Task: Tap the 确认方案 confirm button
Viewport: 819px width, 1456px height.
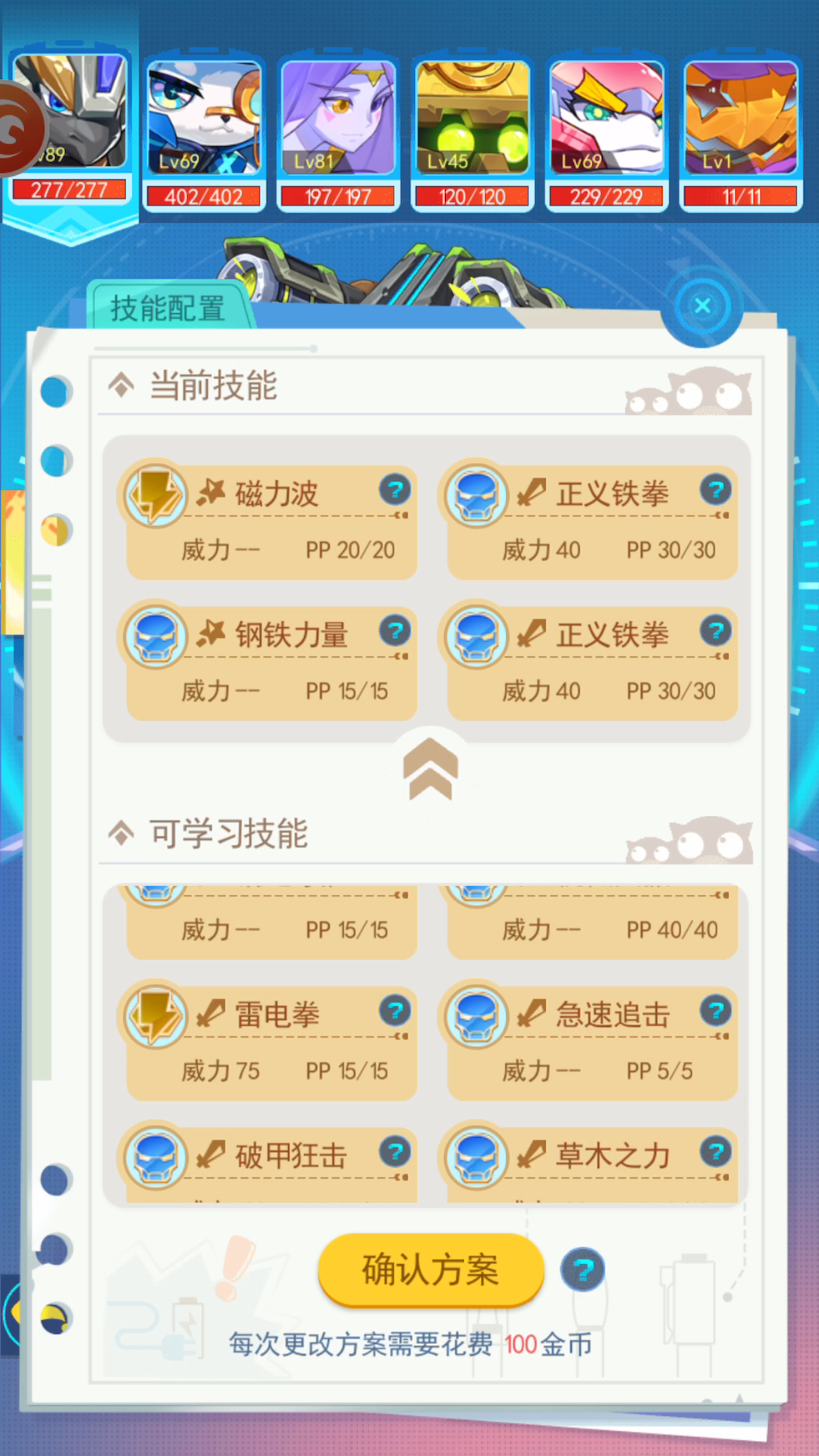Action: (x=431, y=1269)
